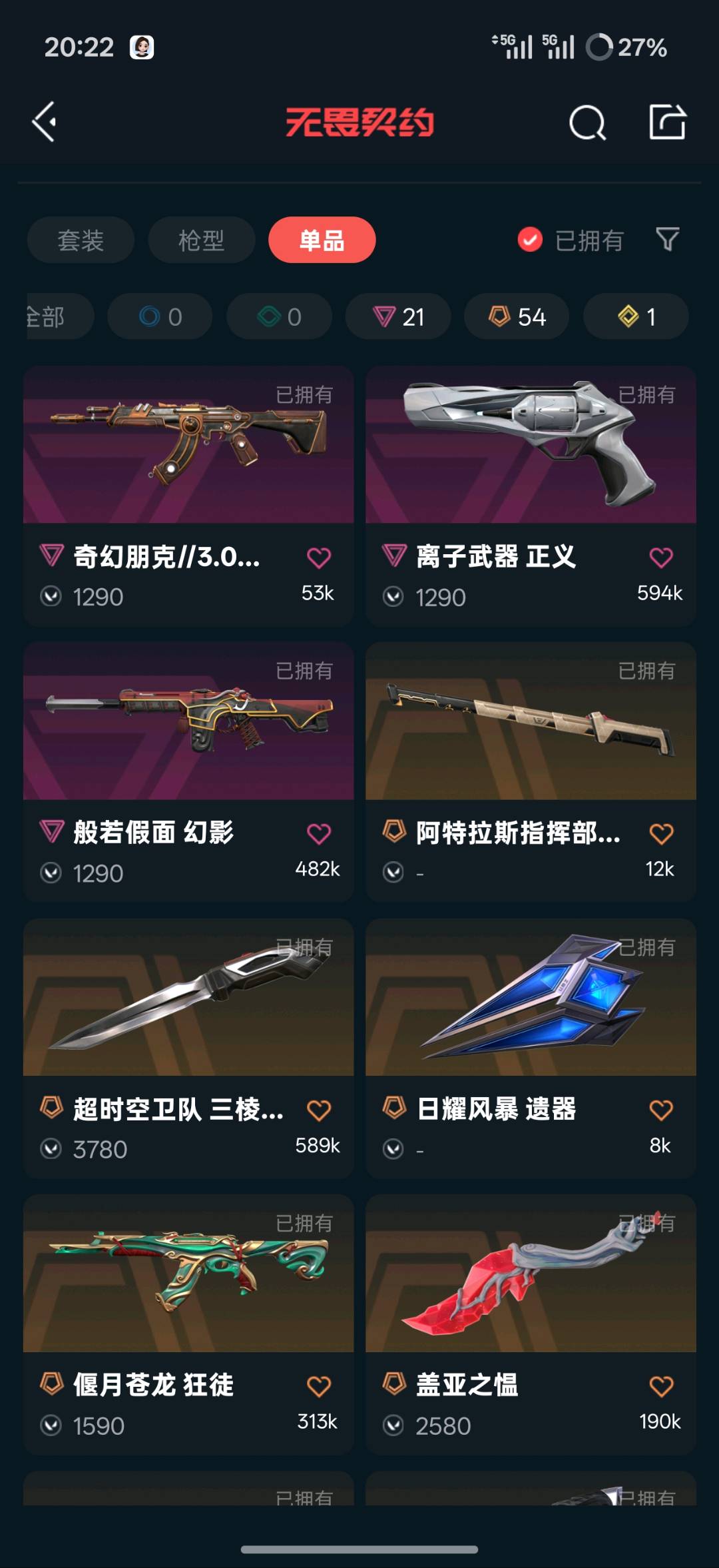Select the 单品 tab

[322, 240]
